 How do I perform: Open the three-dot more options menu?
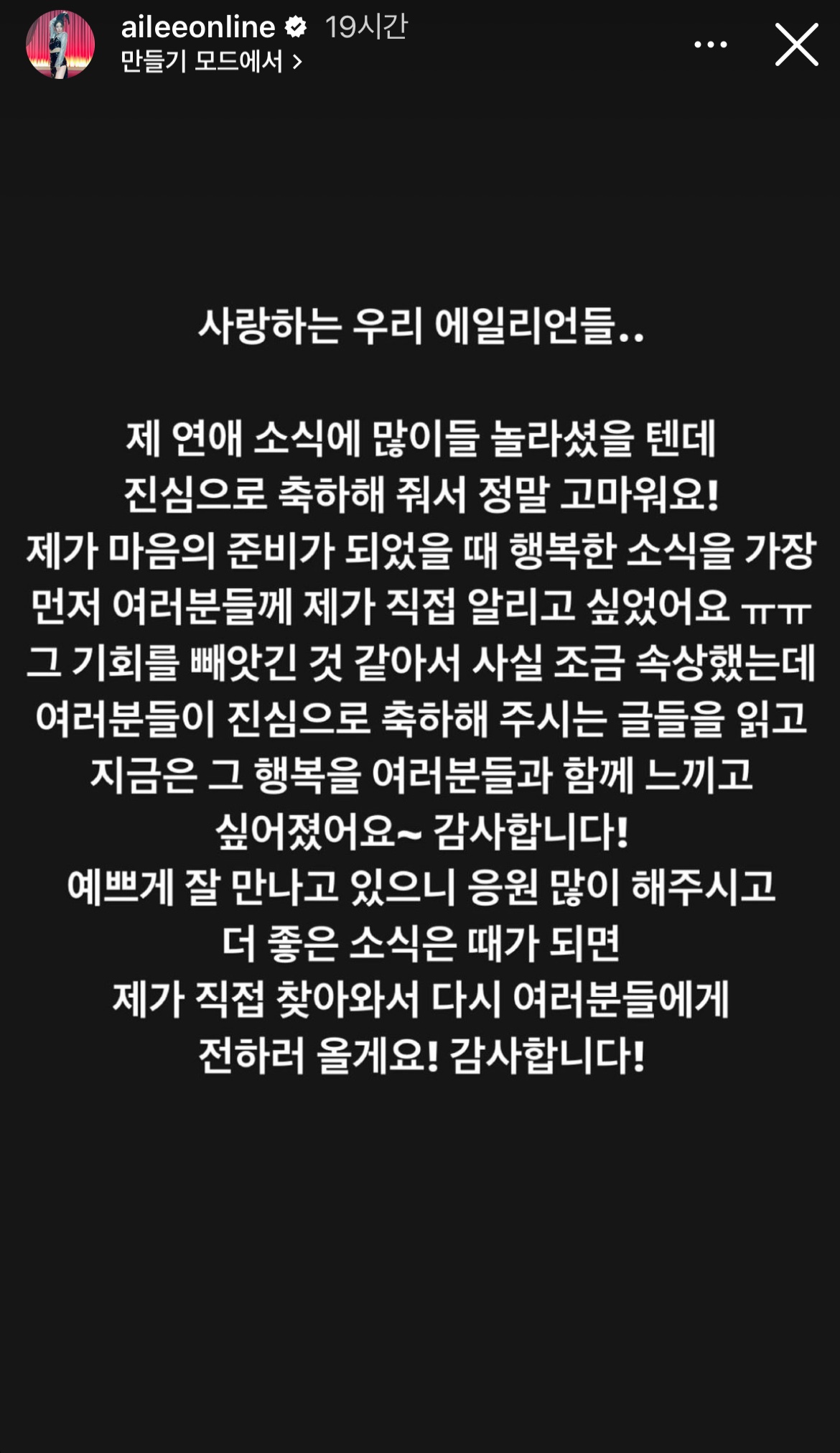pos(710,45)
